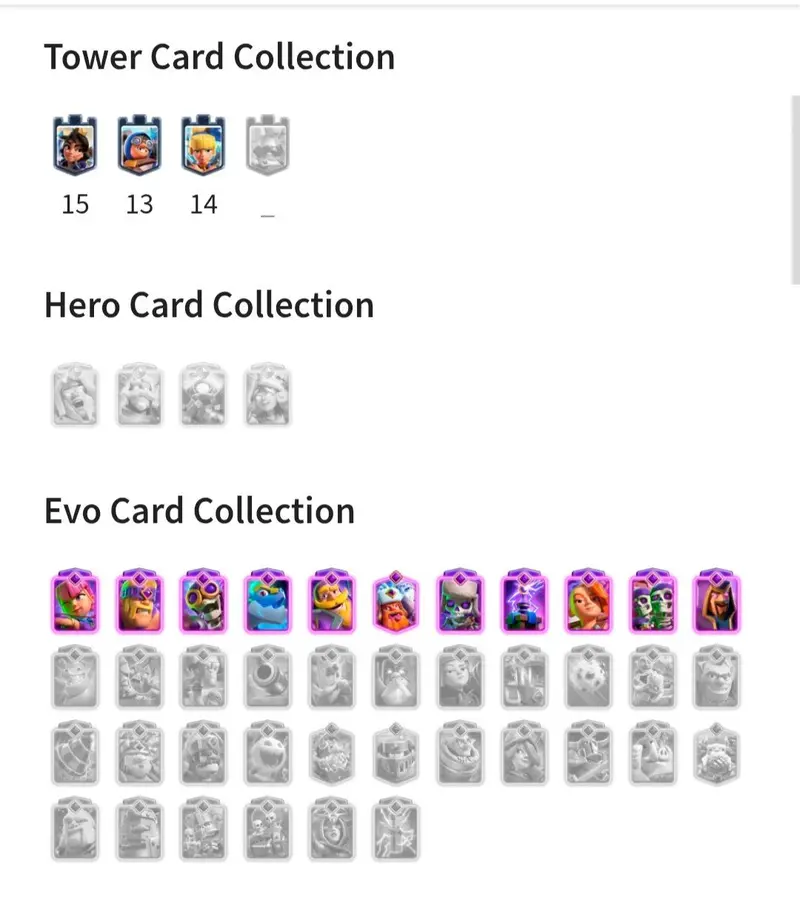Image resolution: width=800 pixels, height=902 pixels.
Task: View the evolved Skeletons card
Action: (x=652, y=602)
